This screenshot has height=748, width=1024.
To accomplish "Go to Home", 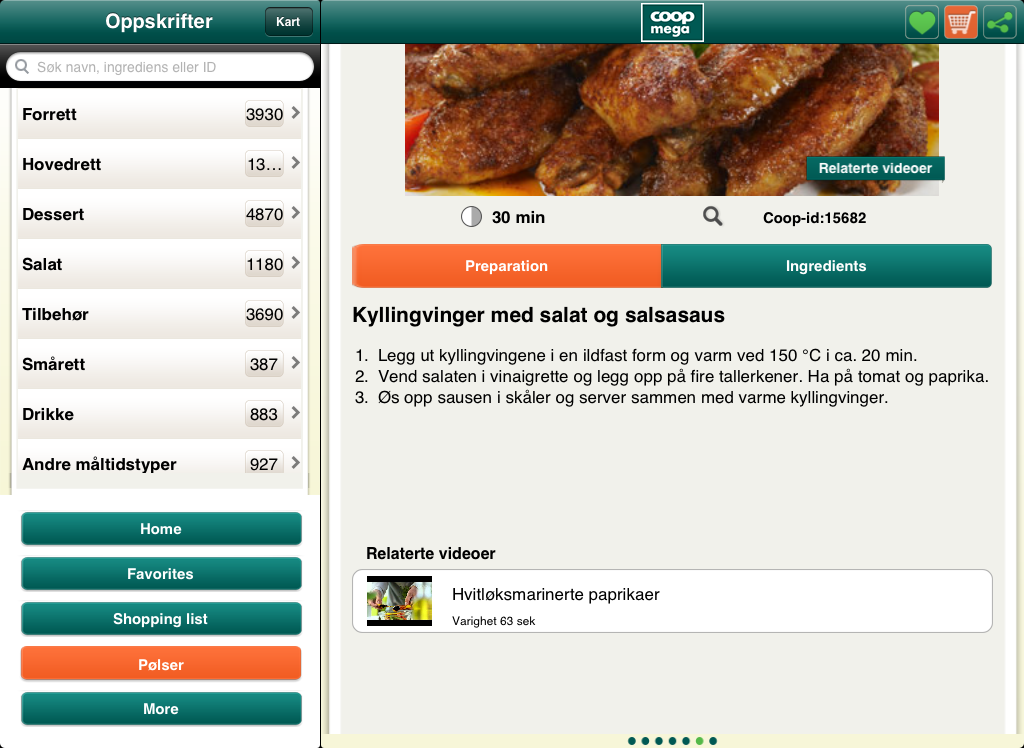I will [161, 529].
